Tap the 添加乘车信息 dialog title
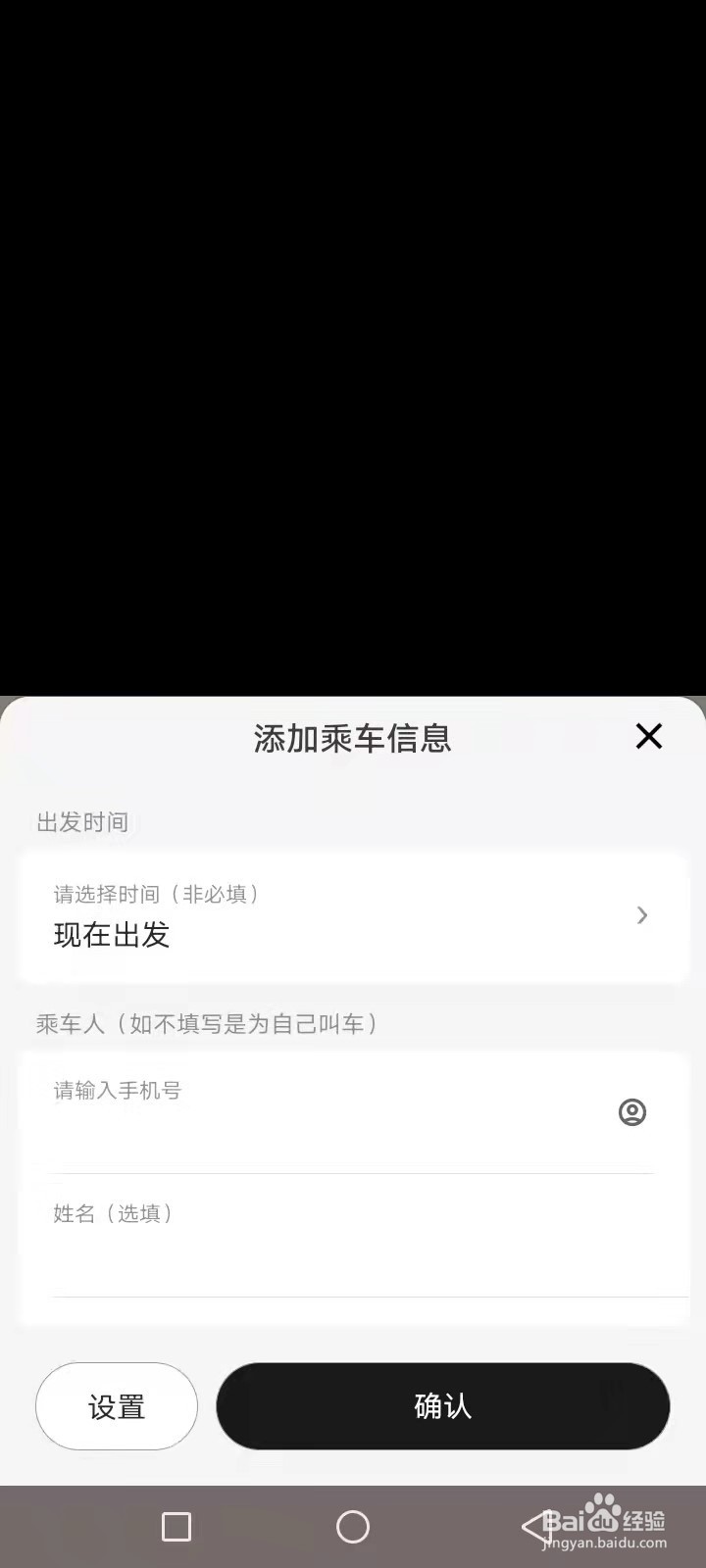The height and width of the screenshot is (1568, 706). pos(352,738)
